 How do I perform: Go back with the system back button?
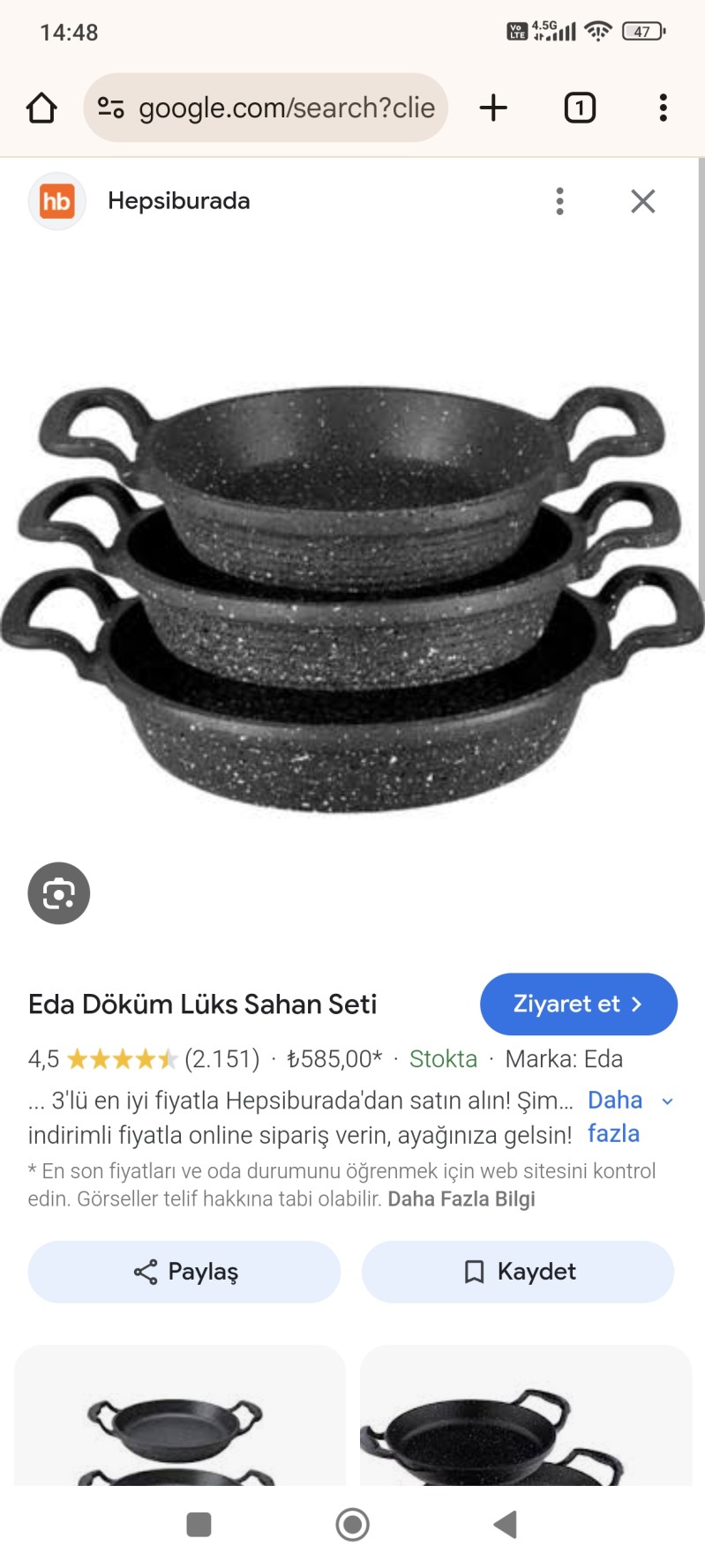tap(506, 1524)
